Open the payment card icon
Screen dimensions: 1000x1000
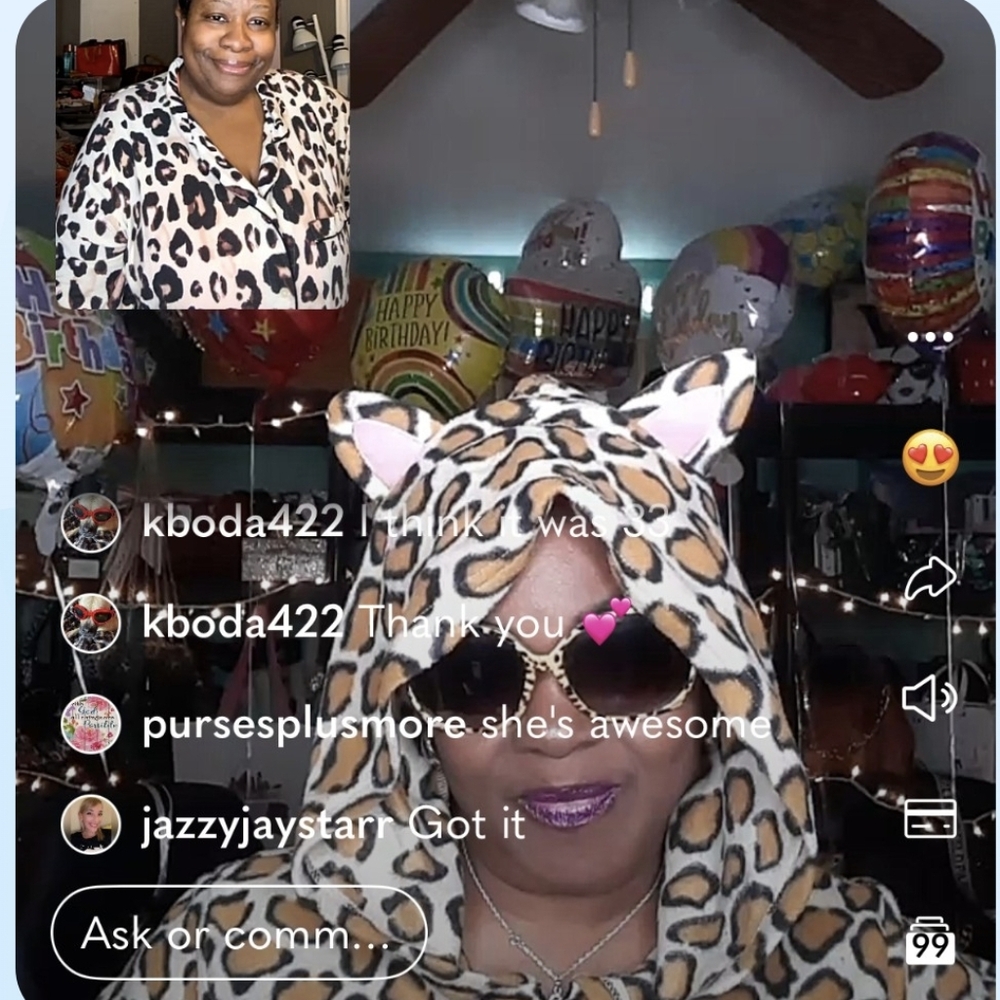pos(930,818)
